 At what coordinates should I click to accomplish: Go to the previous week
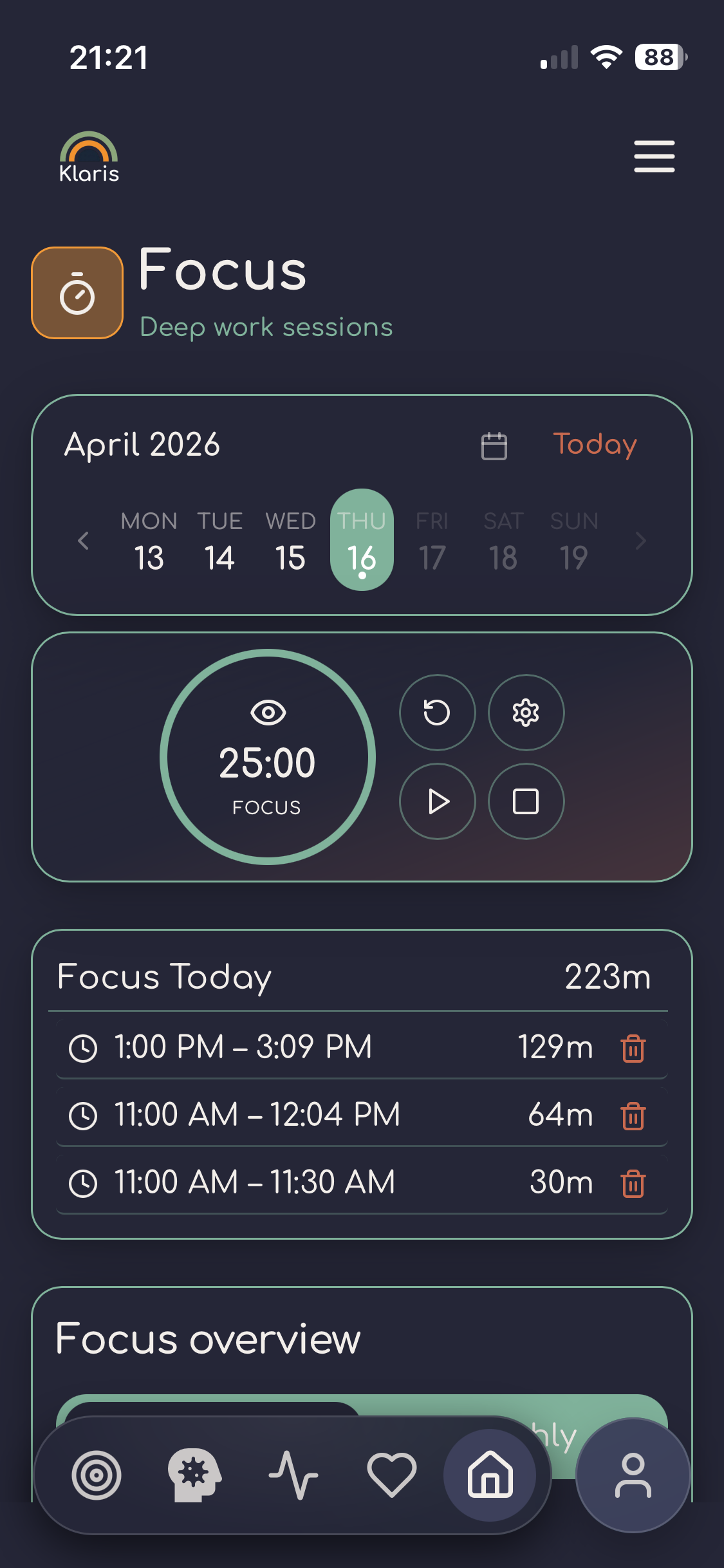83,541
